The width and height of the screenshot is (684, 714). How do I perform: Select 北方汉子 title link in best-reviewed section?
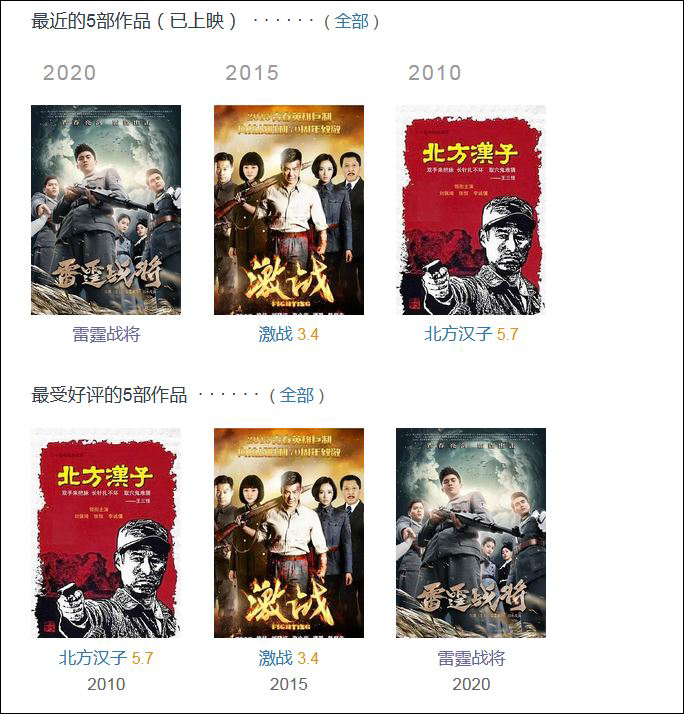pyautogui.click(x=93, y=658)
